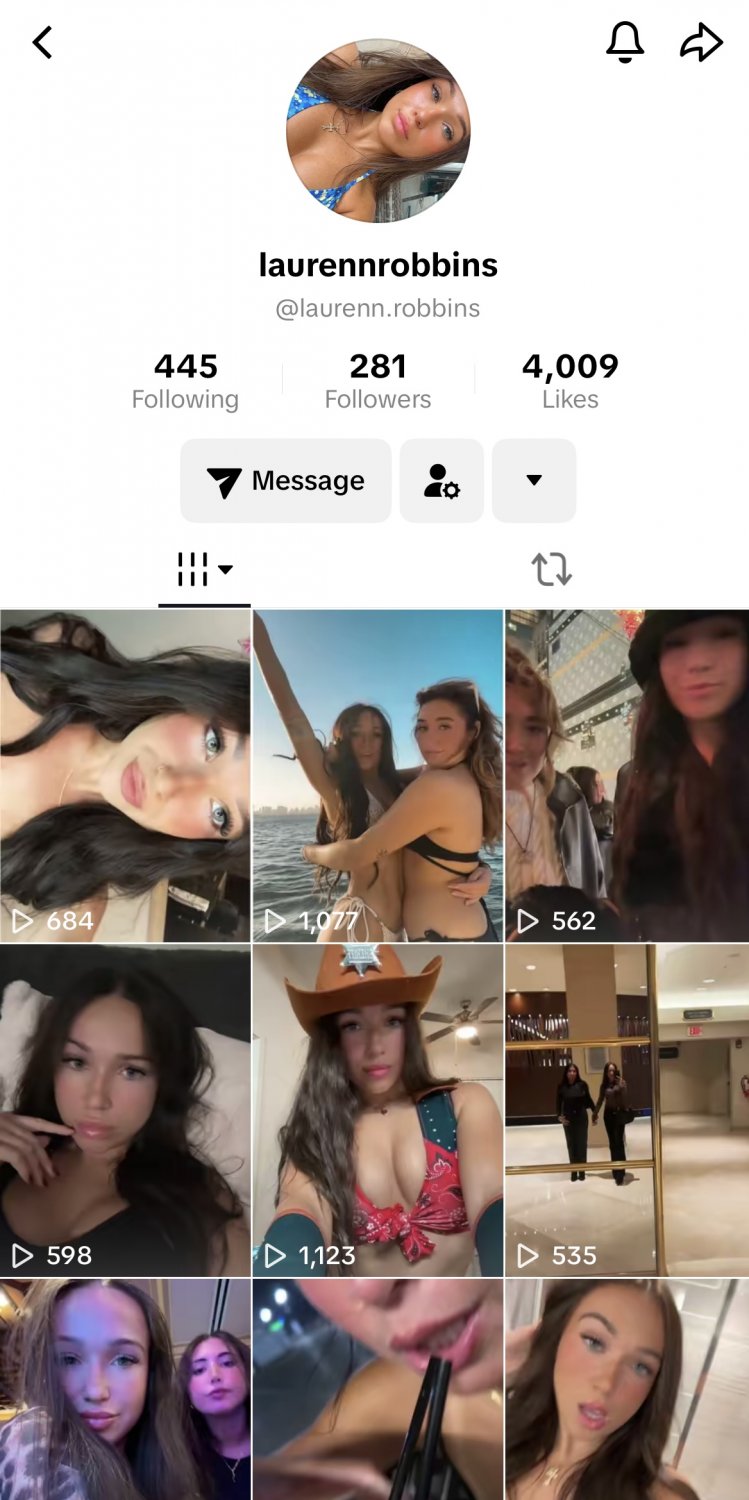
Task: Open the video with 562 views
Action: point(627,776)
